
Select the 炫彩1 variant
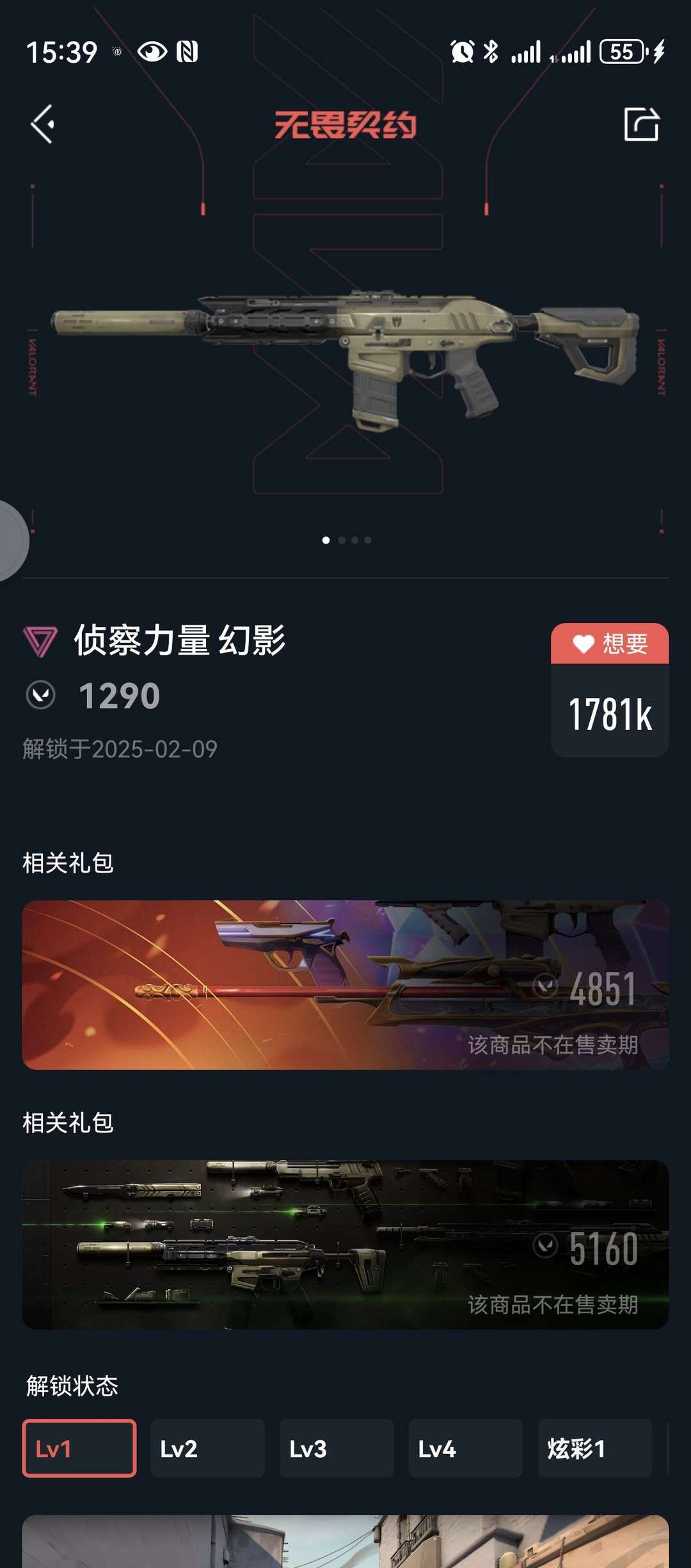click(594, 1448)
